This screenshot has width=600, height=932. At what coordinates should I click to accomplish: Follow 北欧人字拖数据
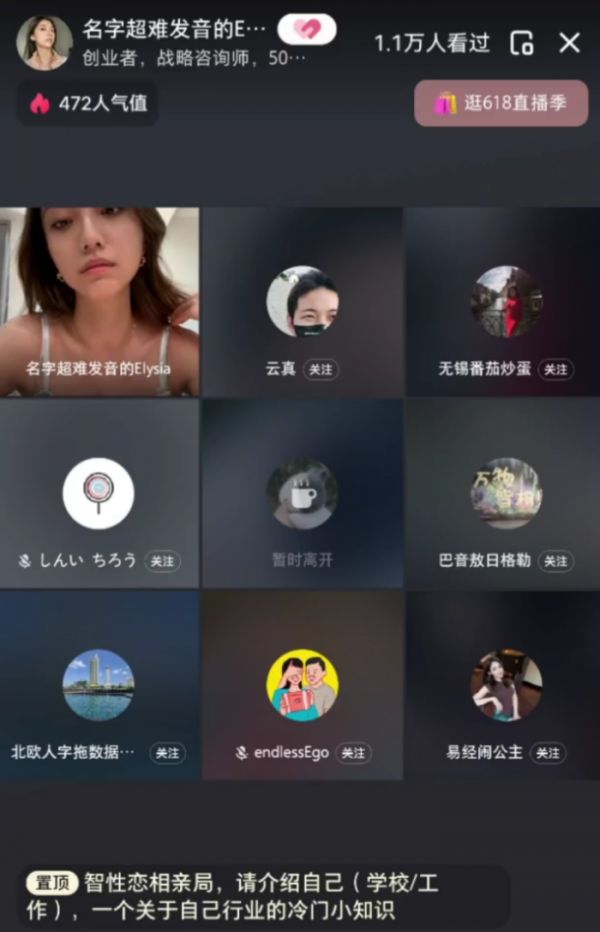tap(167, 752)
